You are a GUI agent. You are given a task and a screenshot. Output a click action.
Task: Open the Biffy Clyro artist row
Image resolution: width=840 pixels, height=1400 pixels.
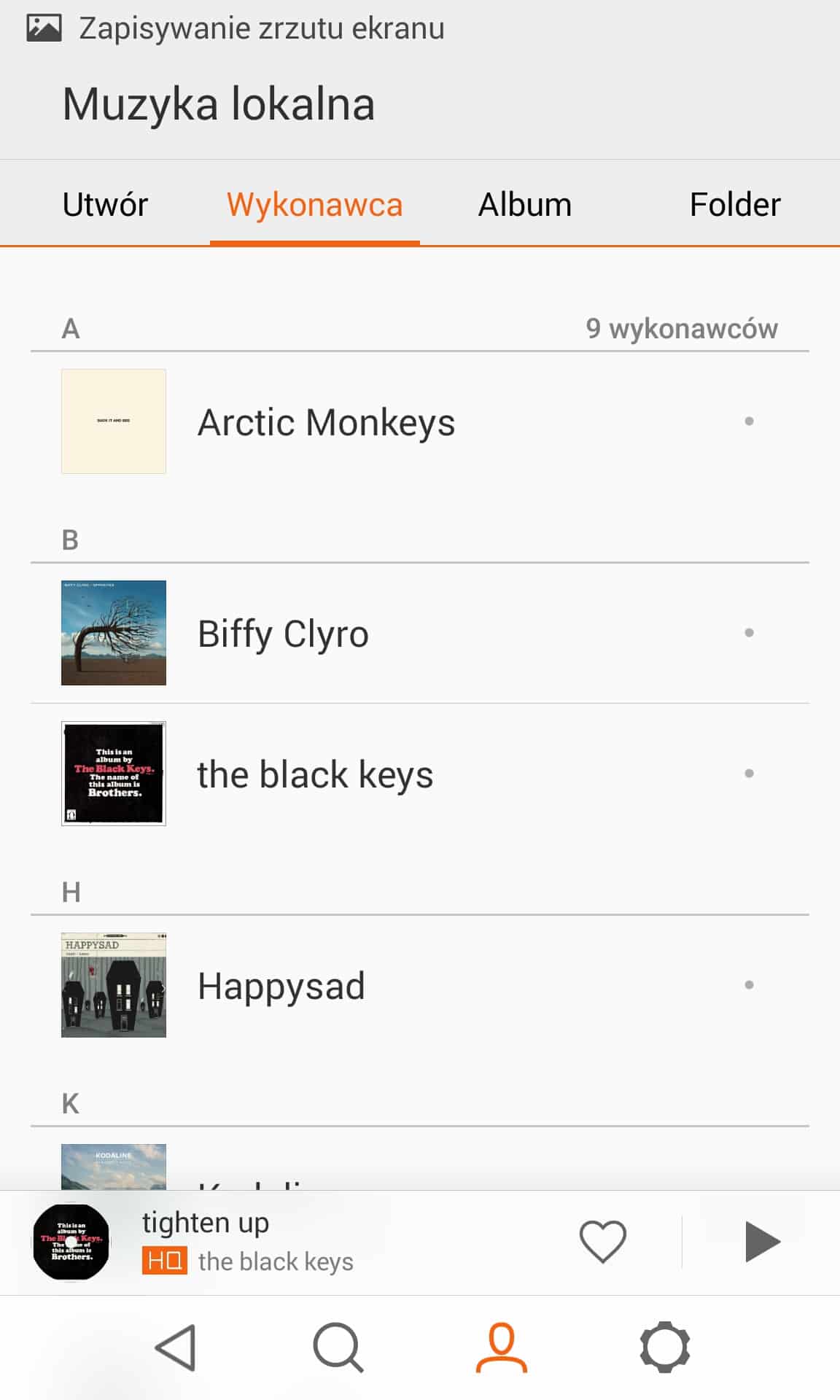[x=283, y=633]
